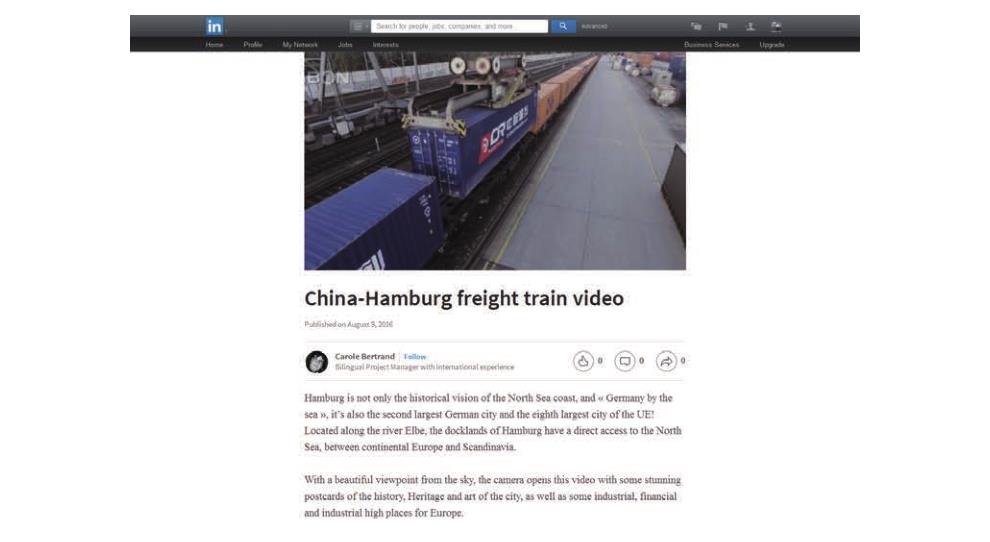990x542 pixels.
Task: Open Carole Bertrand's profile
Action: click(x=365, y=356)
